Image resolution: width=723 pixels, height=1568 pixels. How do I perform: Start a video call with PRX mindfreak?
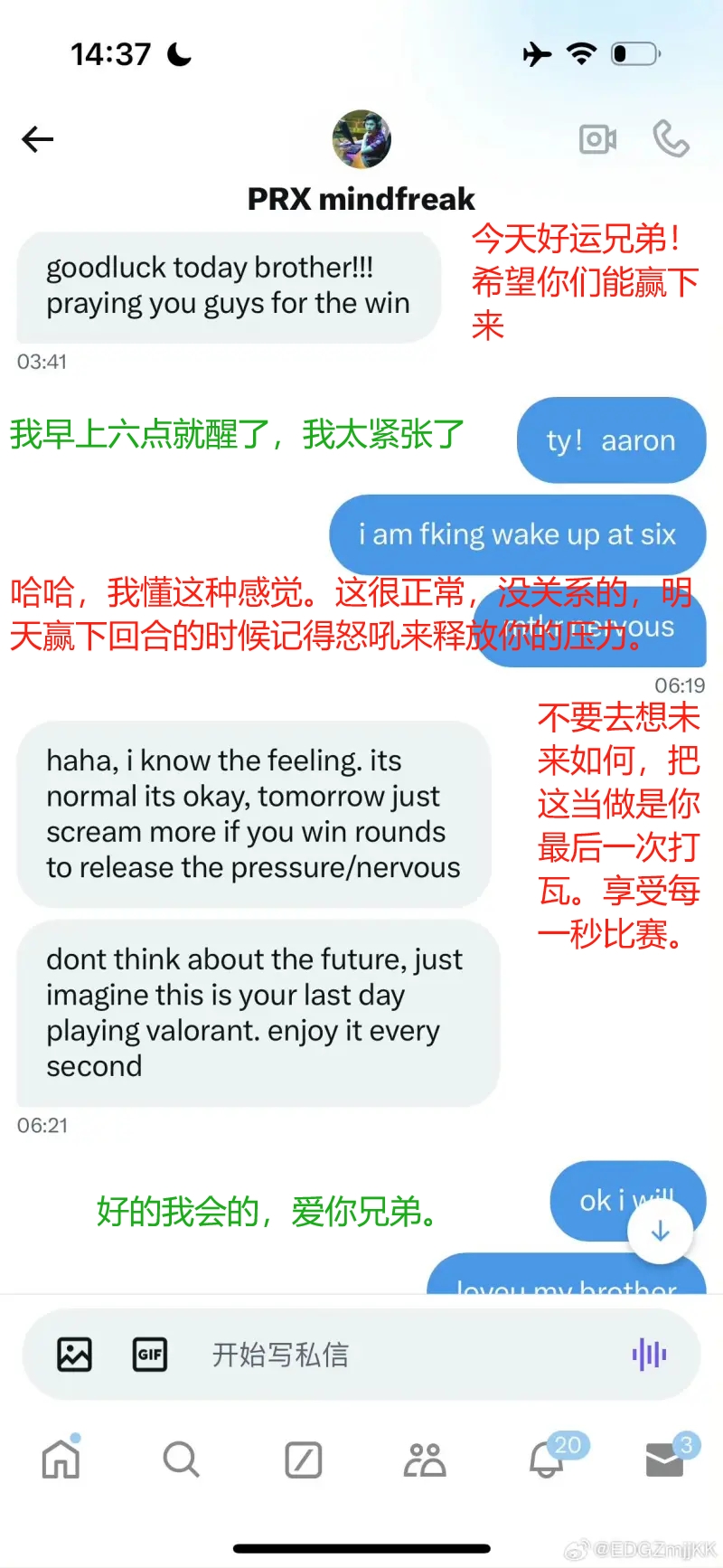click(597, 139)
